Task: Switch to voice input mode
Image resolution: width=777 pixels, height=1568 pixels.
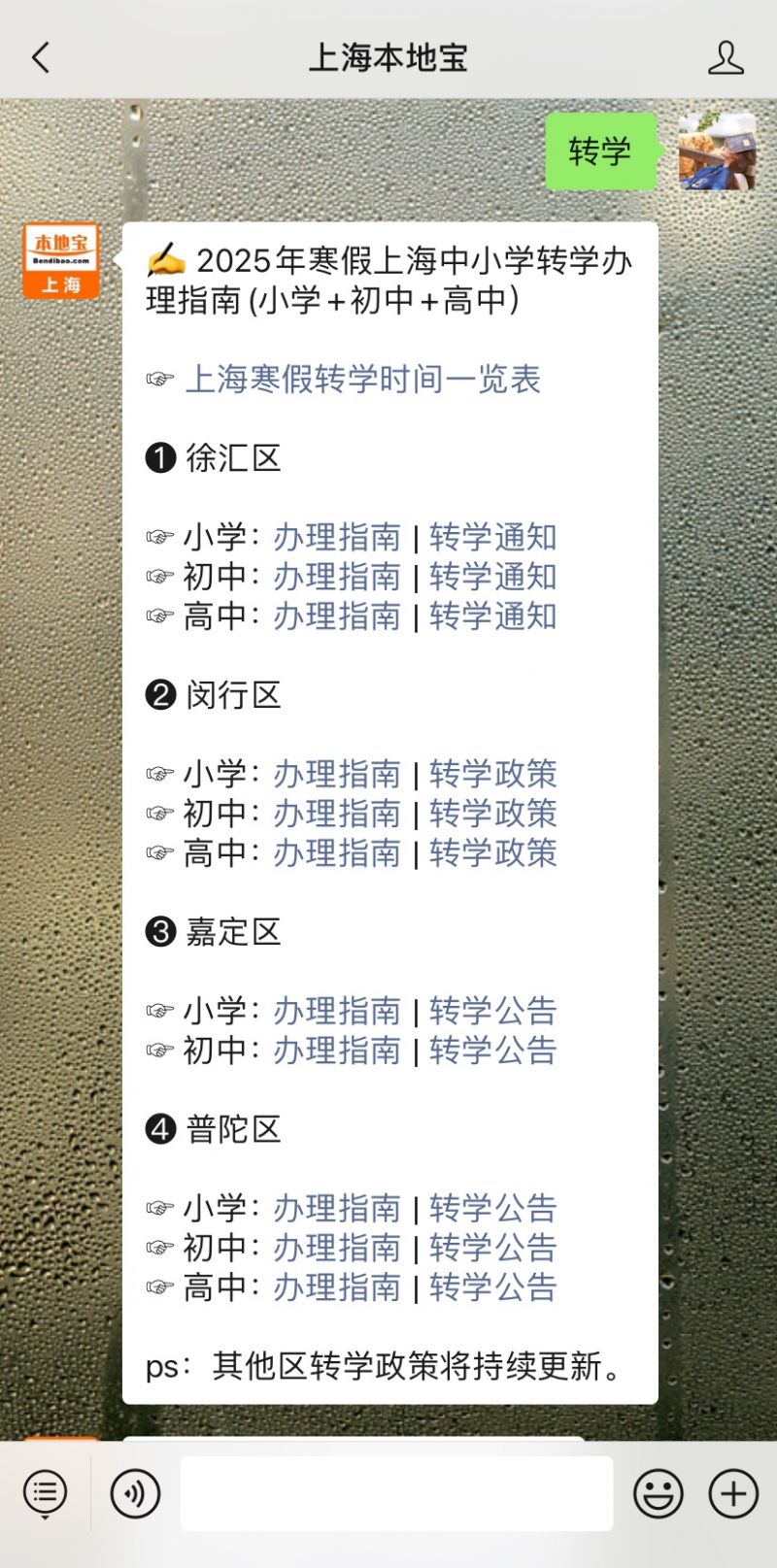Action: coord(135,1493)
